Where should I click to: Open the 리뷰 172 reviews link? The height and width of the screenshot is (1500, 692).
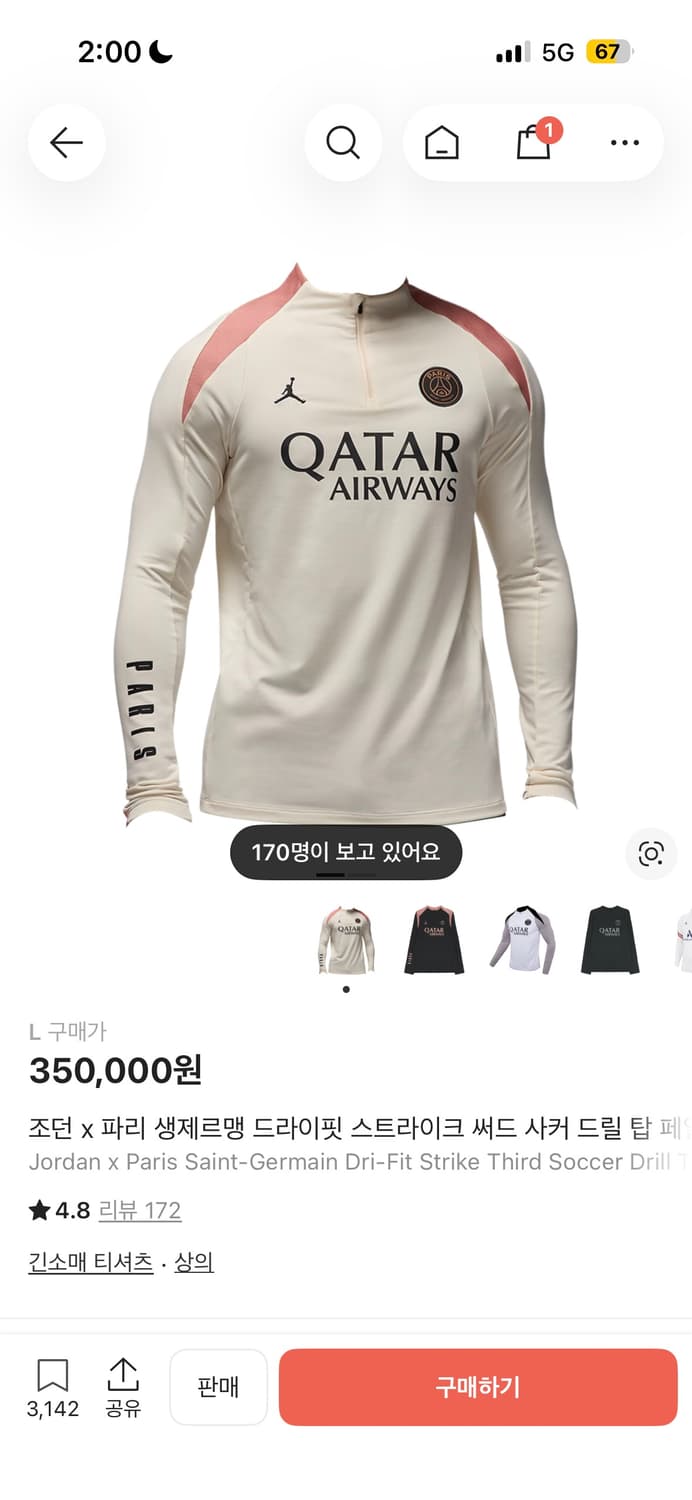coord(140,1211)
